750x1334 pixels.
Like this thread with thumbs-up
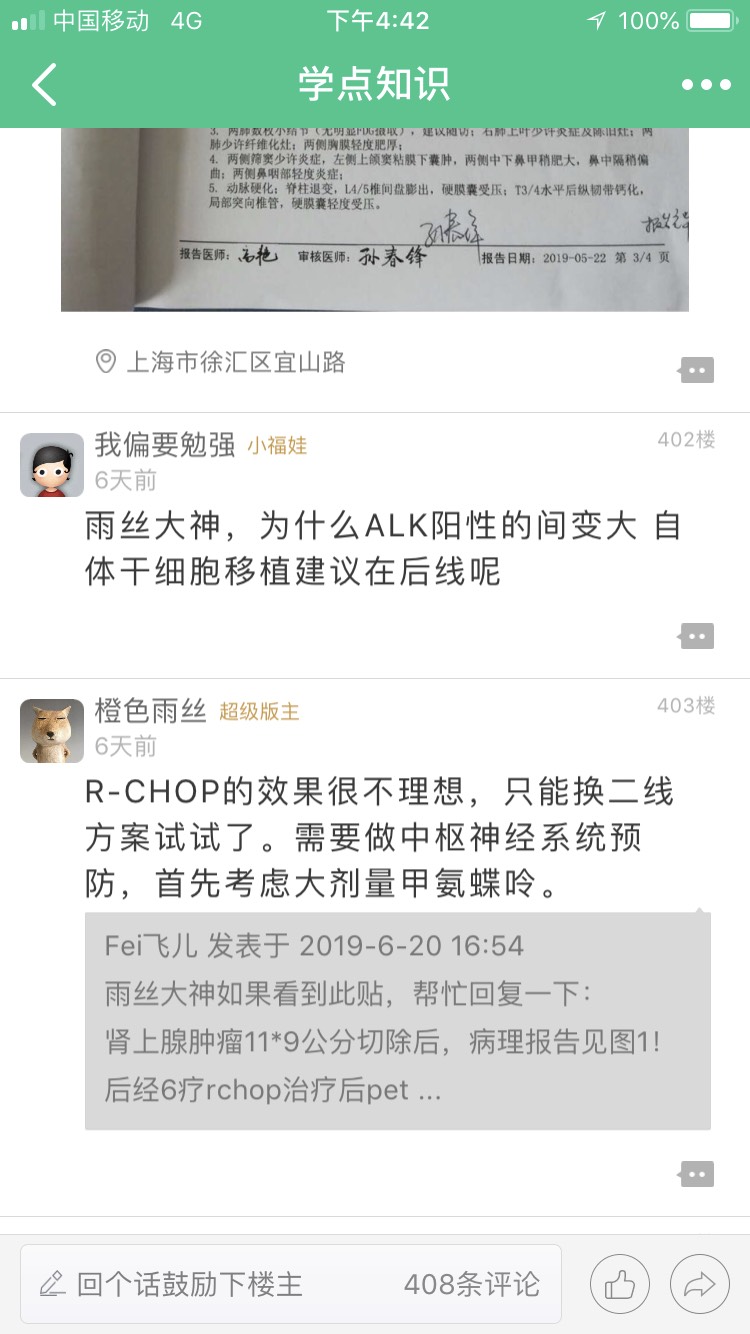620,1284
